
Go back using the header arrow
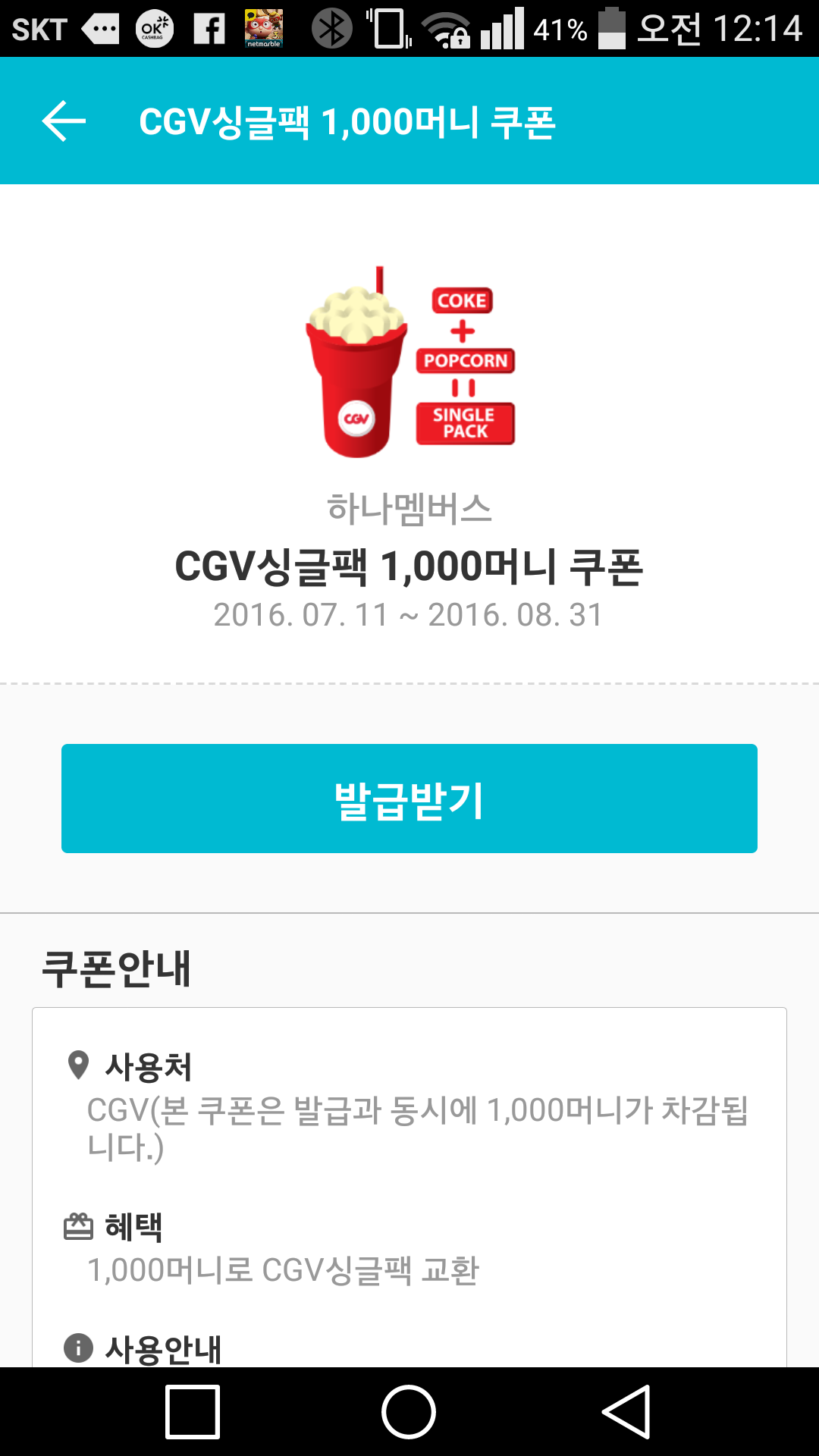[64, 121]
